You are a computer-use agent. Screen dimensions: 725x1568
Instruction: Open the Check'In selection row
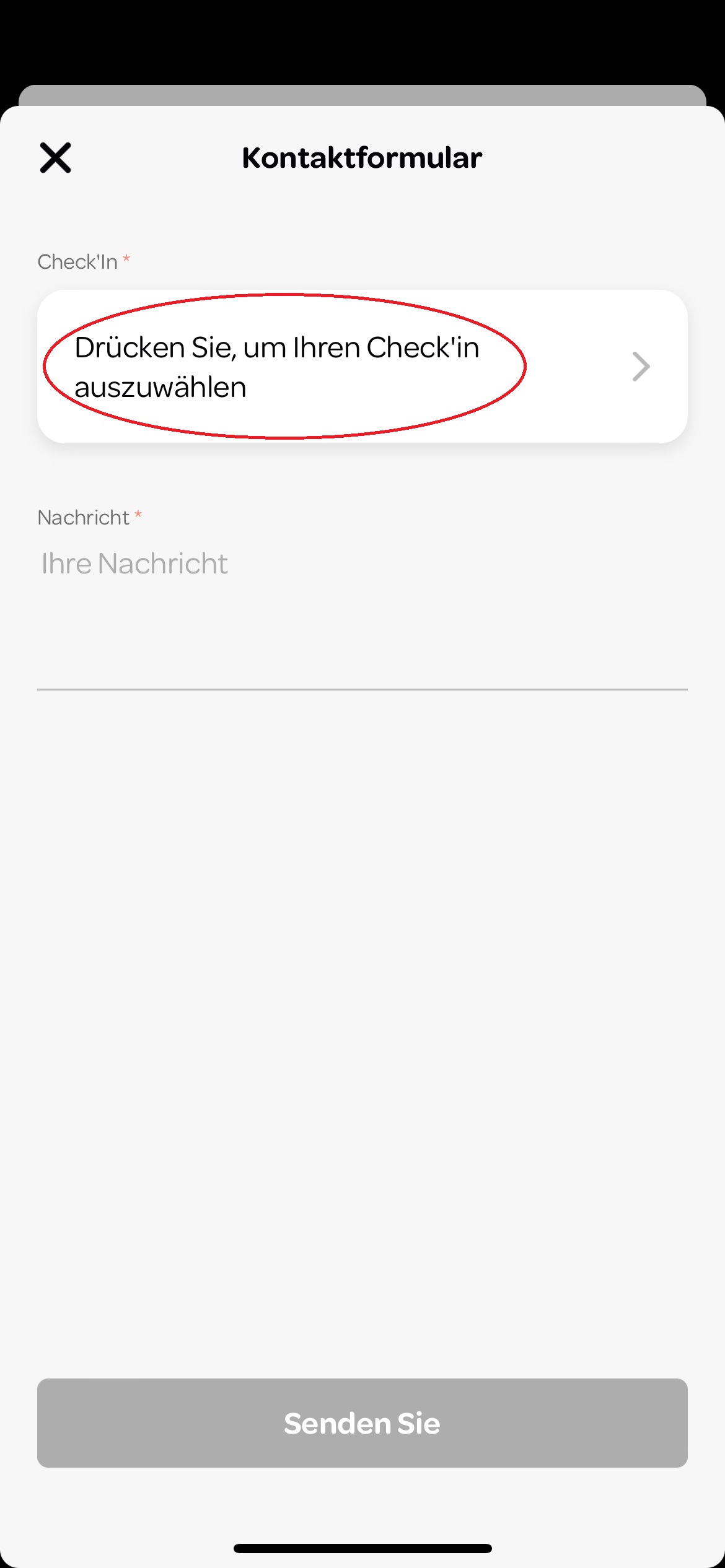[362, 367]
